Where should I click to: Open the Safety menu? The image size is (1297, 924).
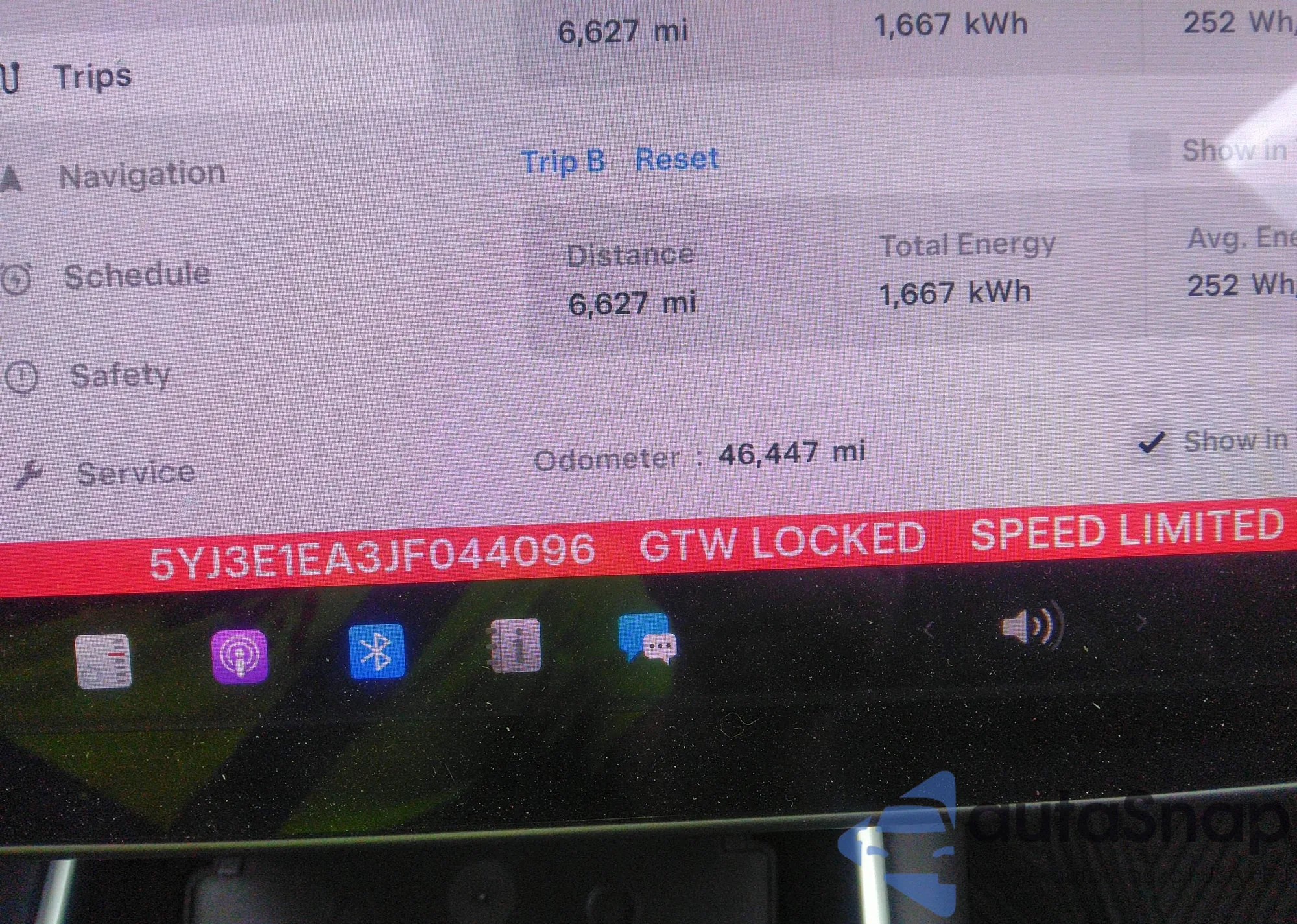click(x=120, y=375)
